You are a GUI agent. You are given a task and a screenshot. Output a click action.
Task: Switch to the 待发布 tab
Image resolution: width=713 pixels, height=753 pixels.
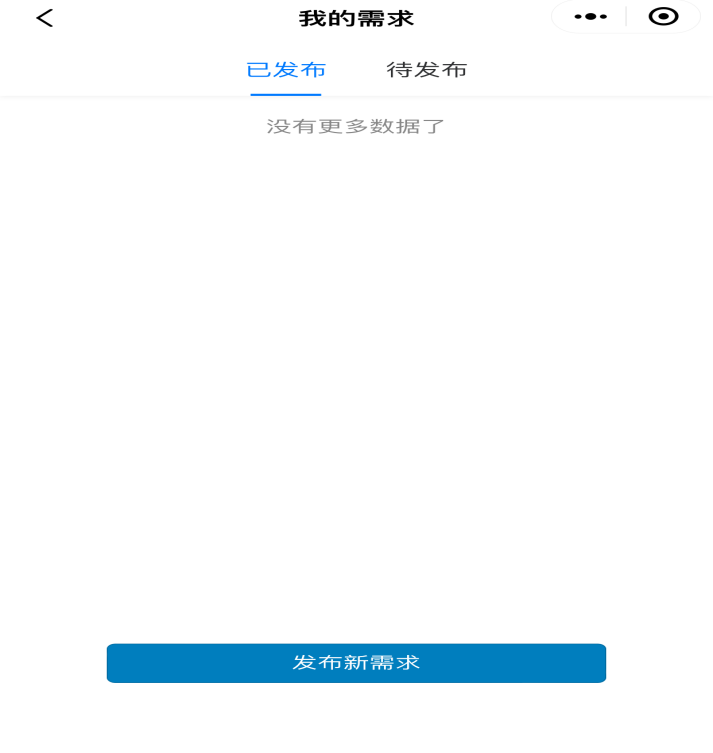click(x=427, y=70)
